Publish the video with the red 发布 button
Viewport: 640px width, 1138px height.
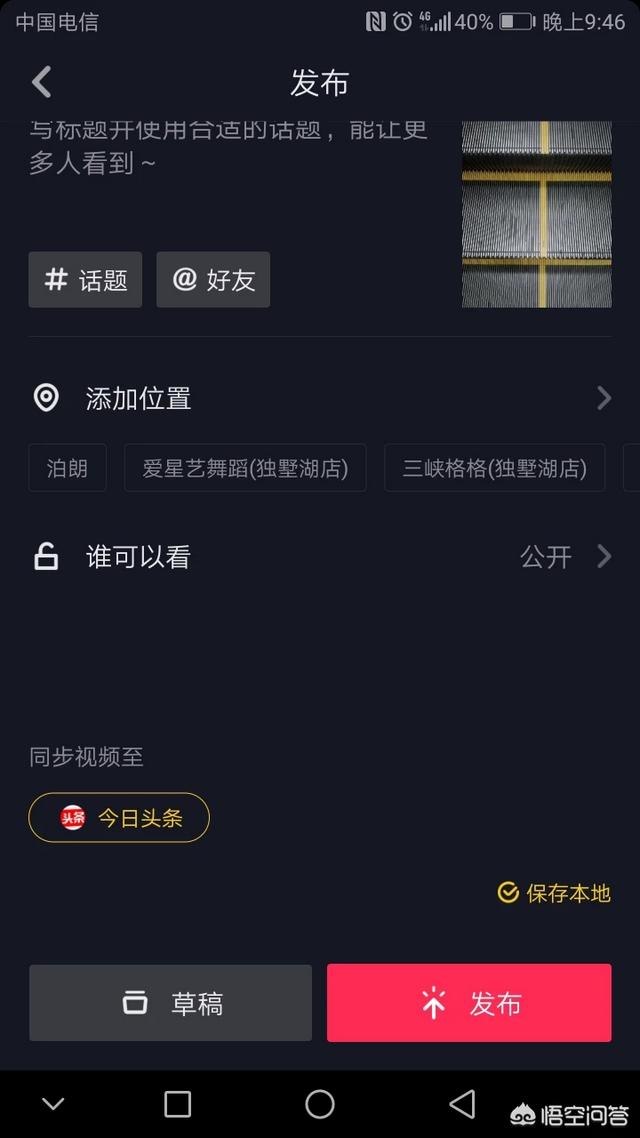click(x=469, y=1003)
